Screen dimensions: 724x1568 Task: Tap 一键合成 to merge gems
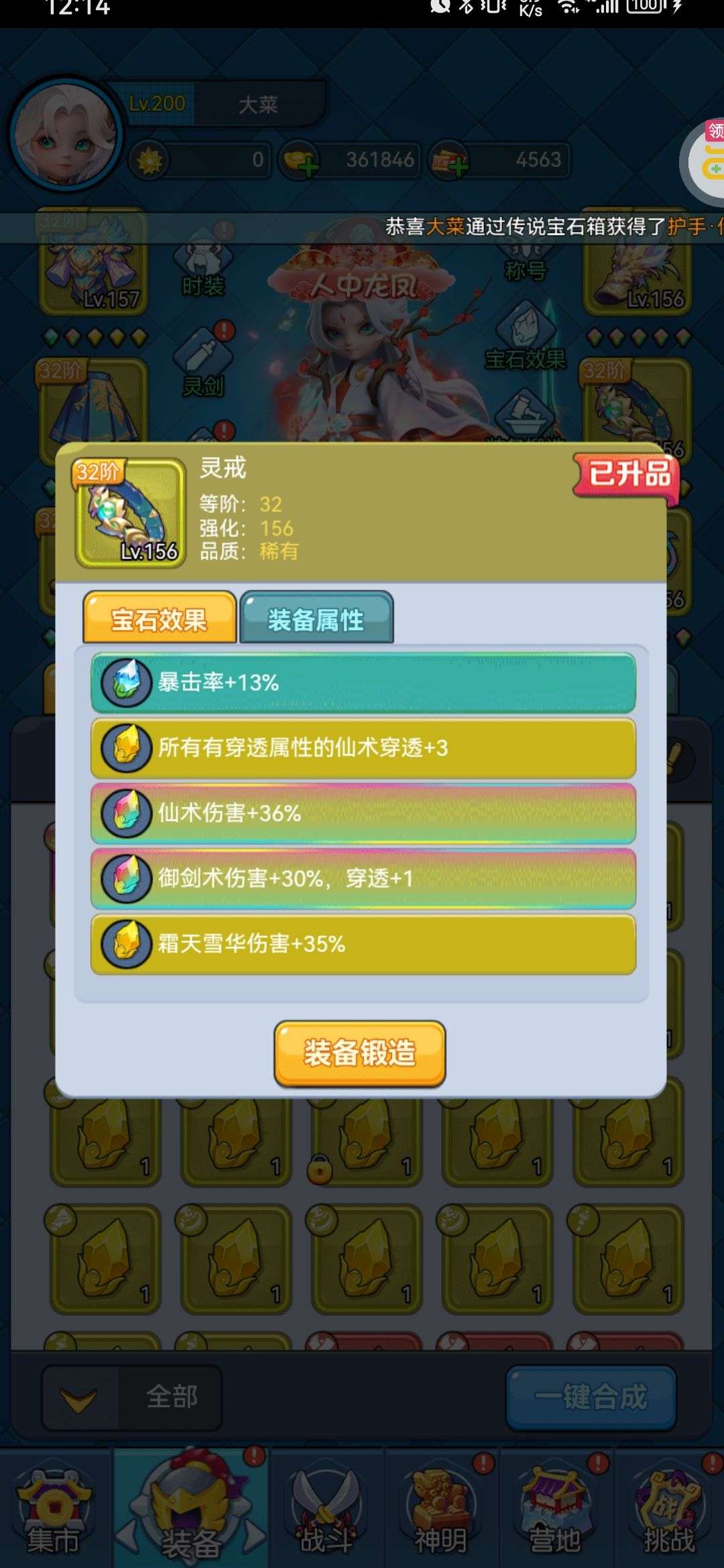(591, 1397)
